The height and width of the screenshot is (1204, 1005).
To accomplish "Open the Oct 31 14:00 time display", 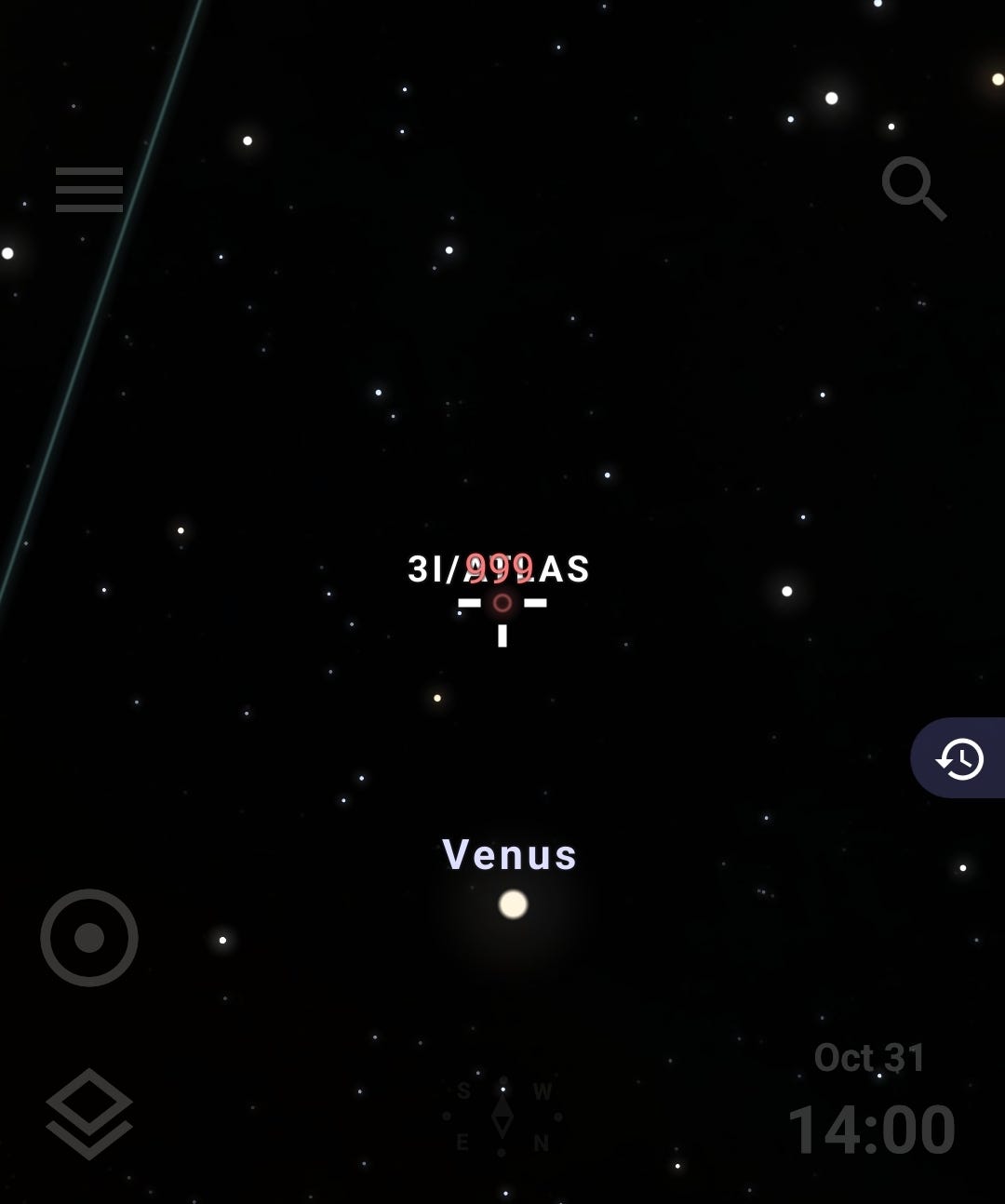I will tap(871, 1105).
